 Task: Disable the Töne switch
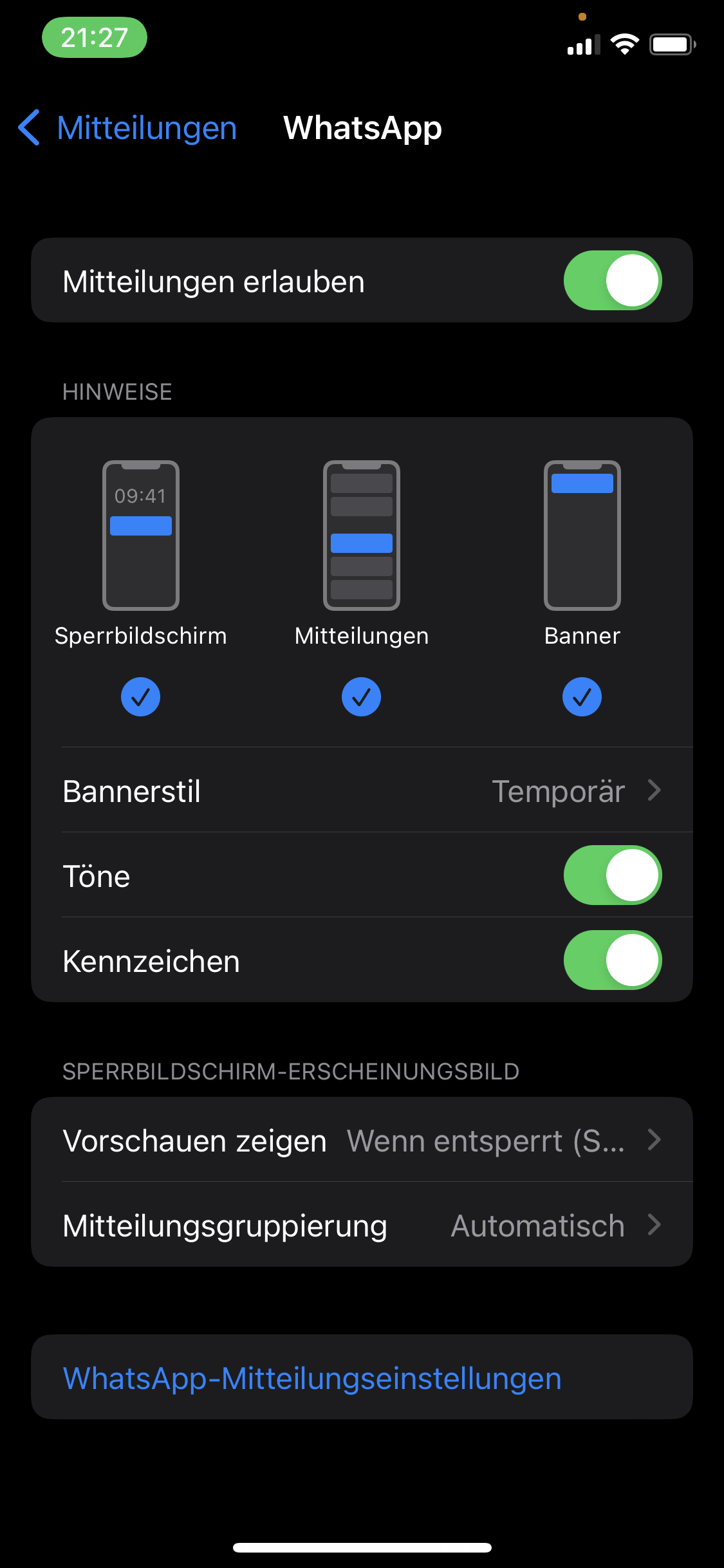pos(613,875)
